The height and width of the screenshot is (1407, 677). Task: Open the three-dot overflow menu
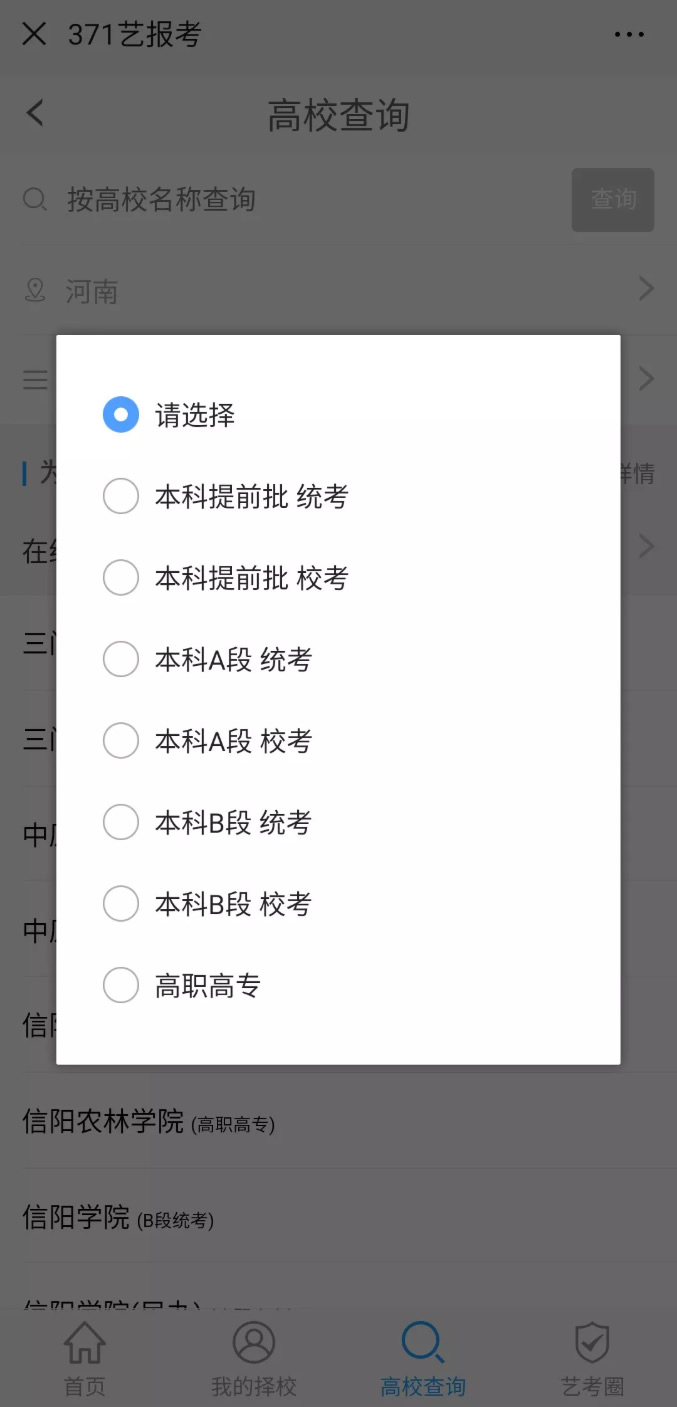(629, 35)
